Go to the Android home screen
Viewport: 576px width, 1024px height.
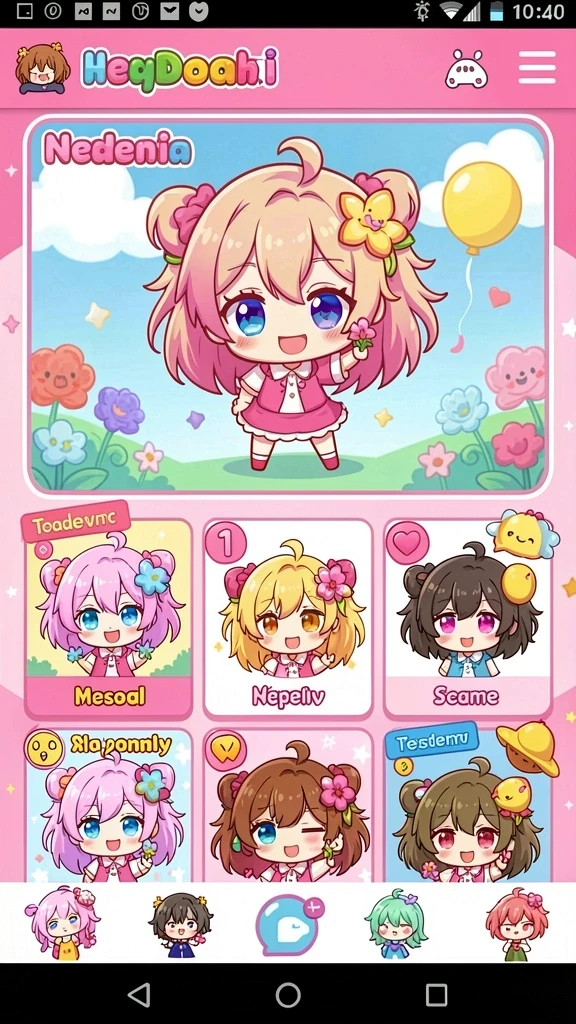tap(288, 995)
